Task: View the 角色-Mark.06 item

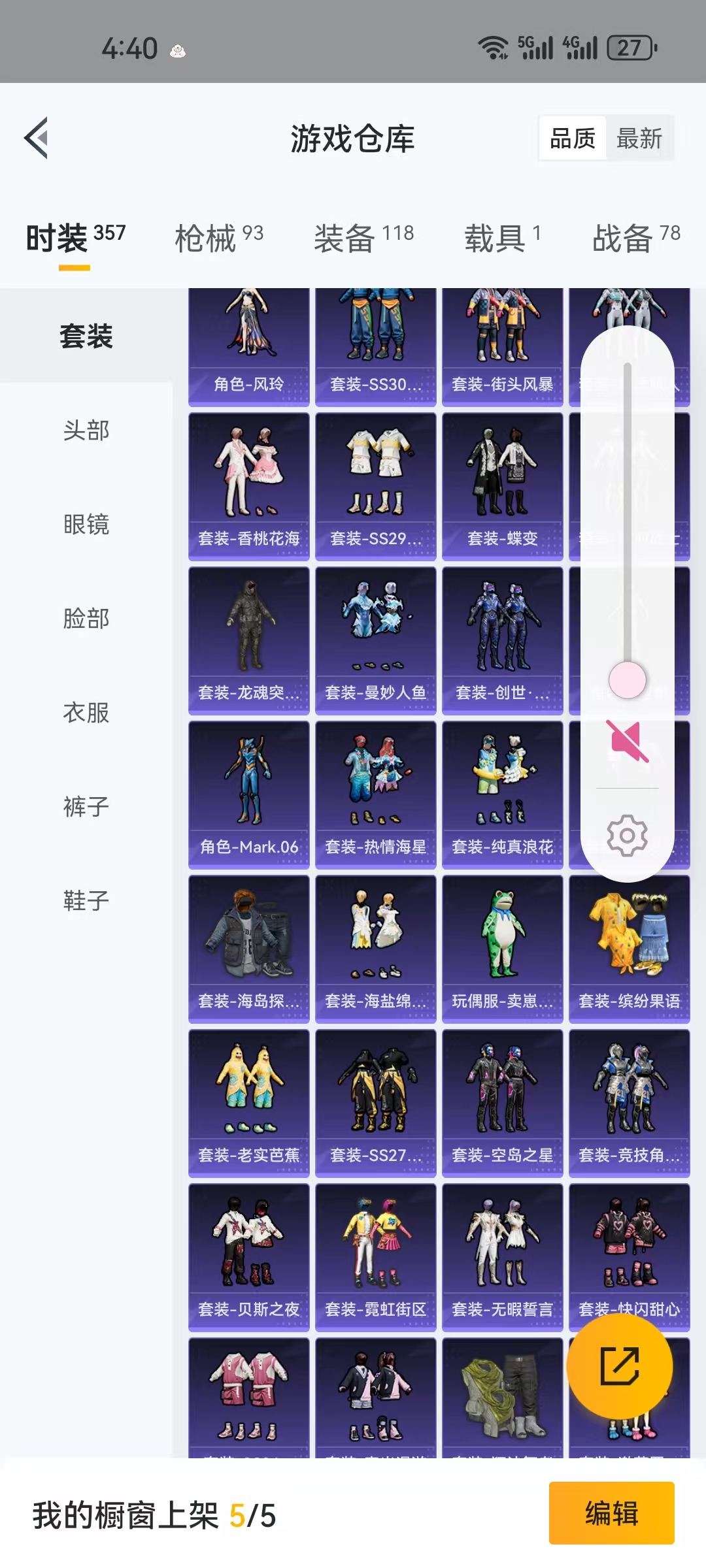Action: pyautogui.click(x=249, y=795)
